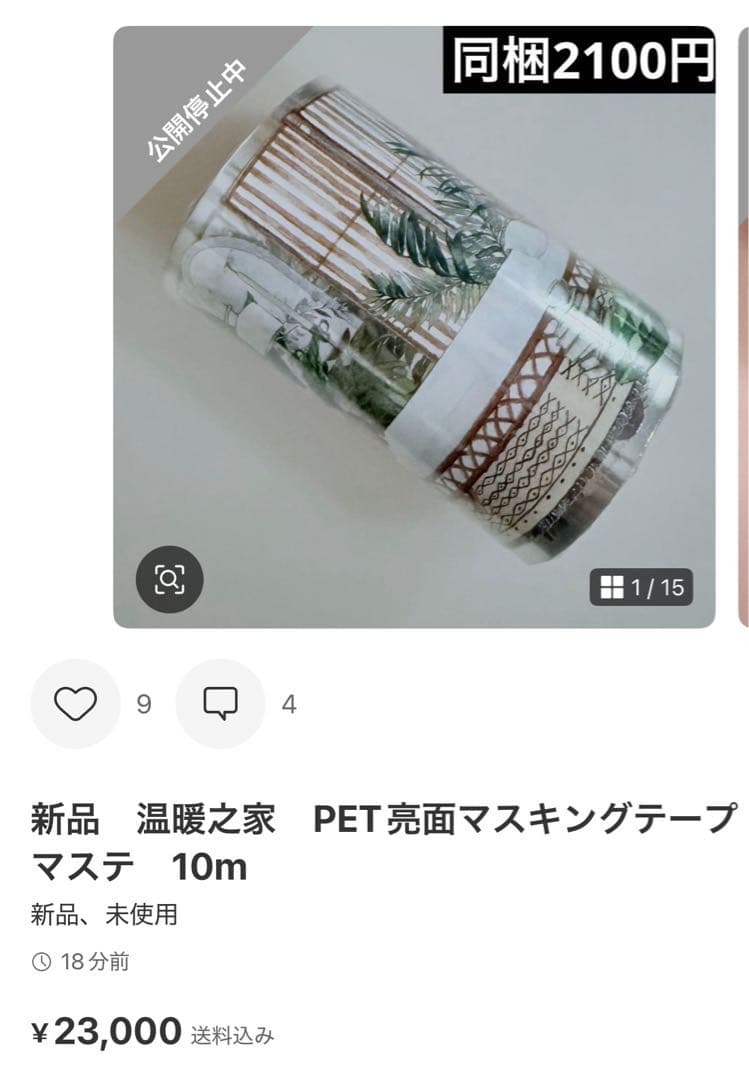
Task: Click the next listing sliver at right edge
Action: pos(743,300)
